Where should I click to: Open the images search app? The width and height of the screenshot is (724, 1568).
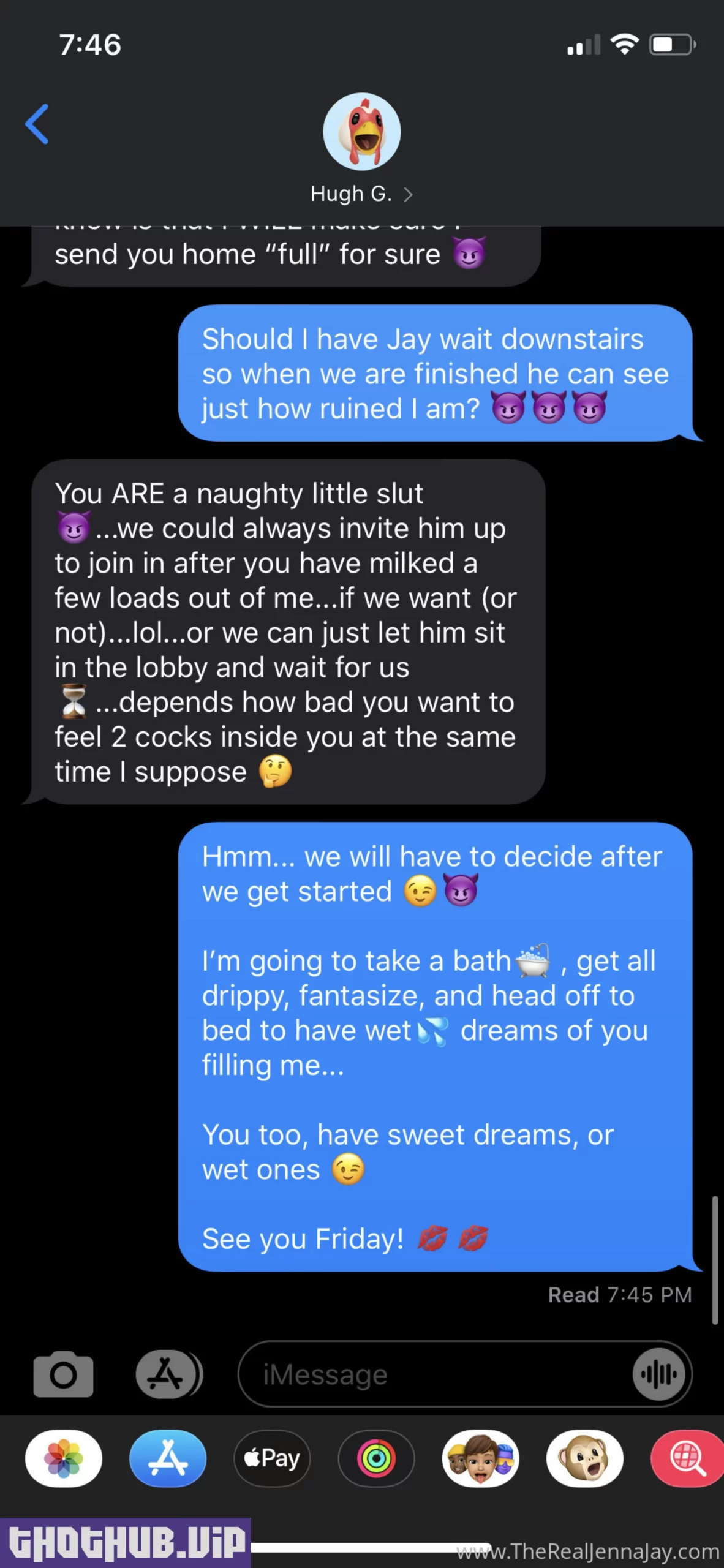tap(688, 1458)
